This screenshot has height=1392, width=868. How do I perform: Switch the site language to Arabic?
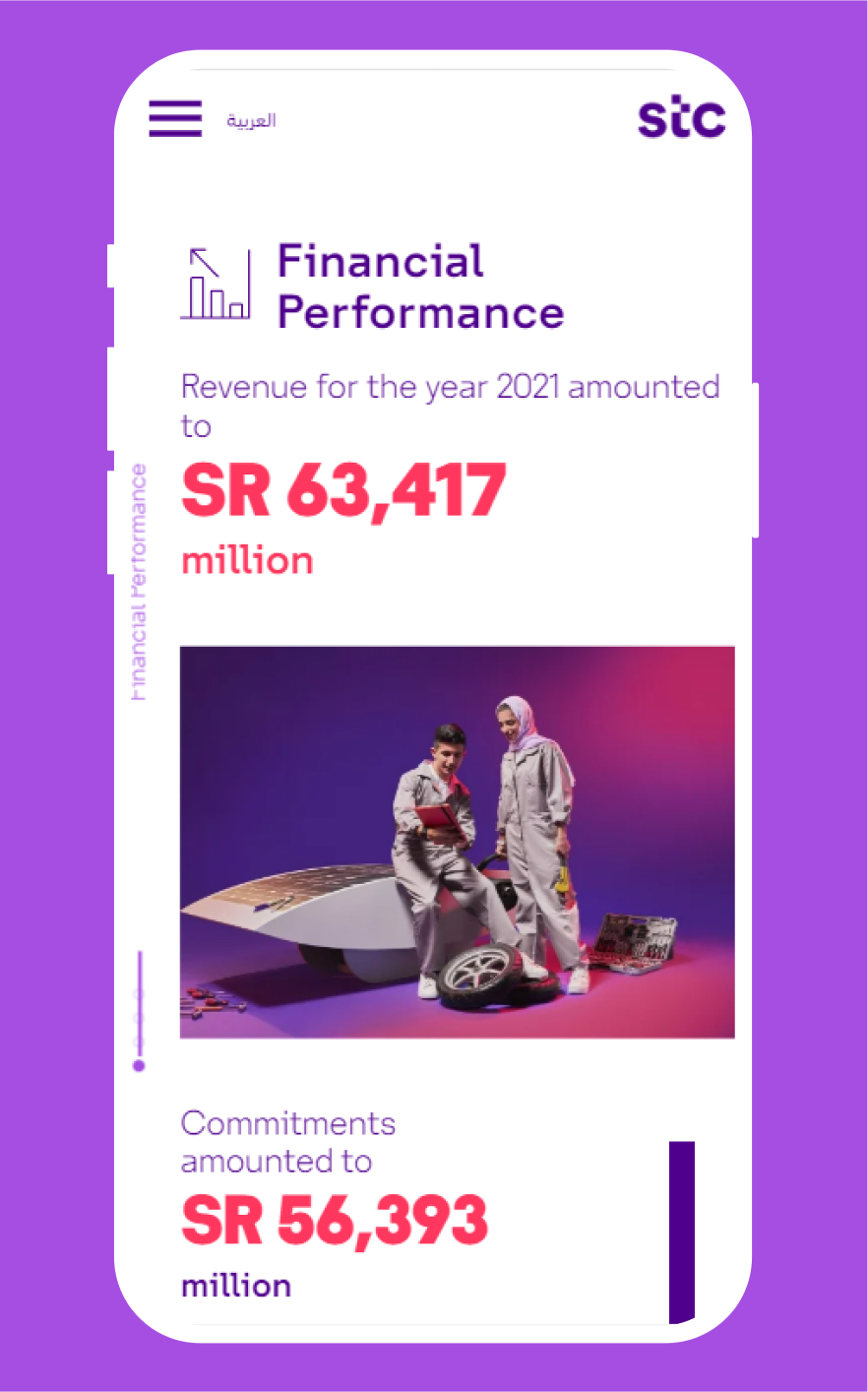pos(251,120)
